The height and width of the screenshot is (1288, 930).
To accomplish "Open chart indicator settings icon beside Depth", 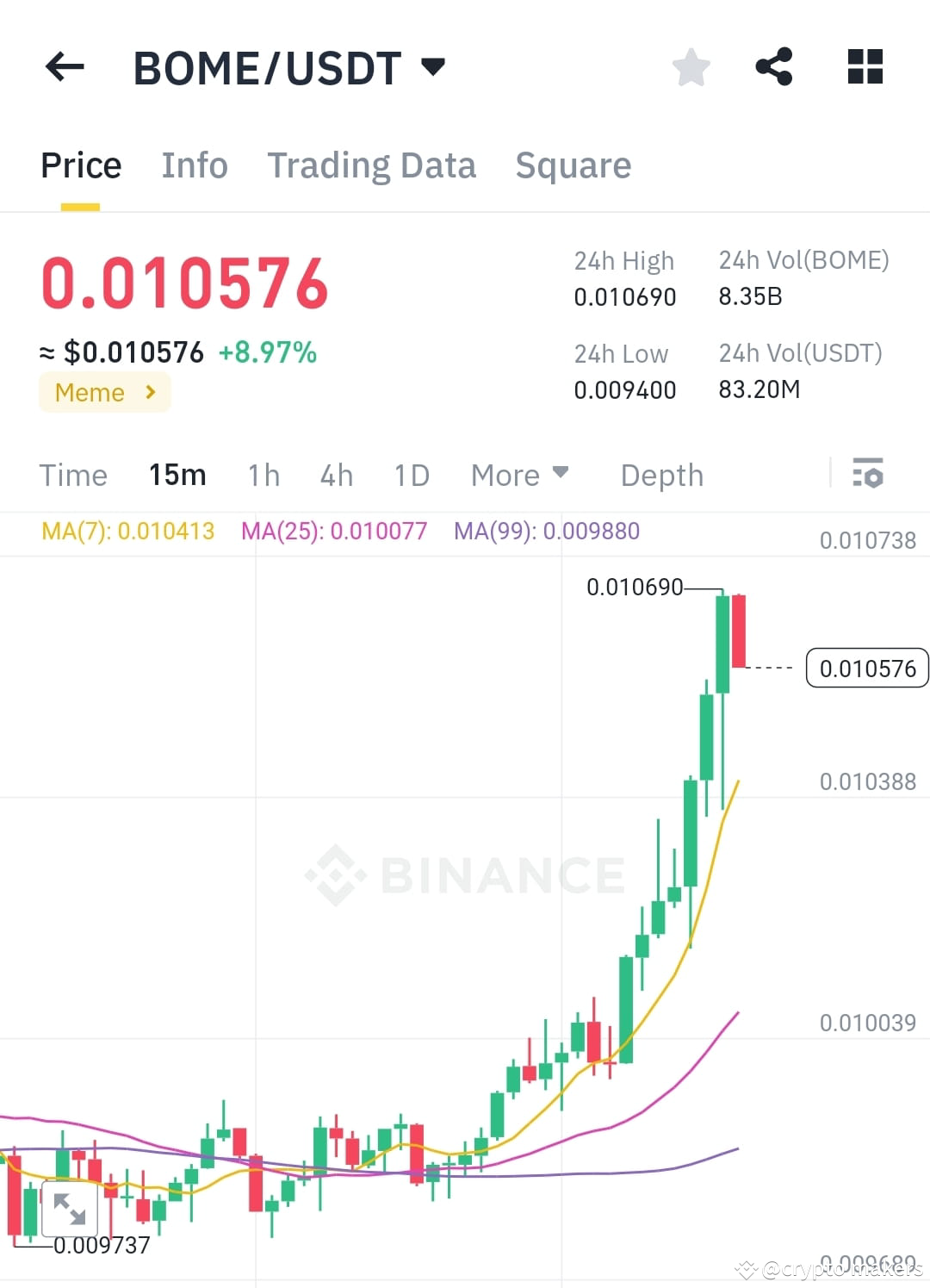I will point(867,475).
